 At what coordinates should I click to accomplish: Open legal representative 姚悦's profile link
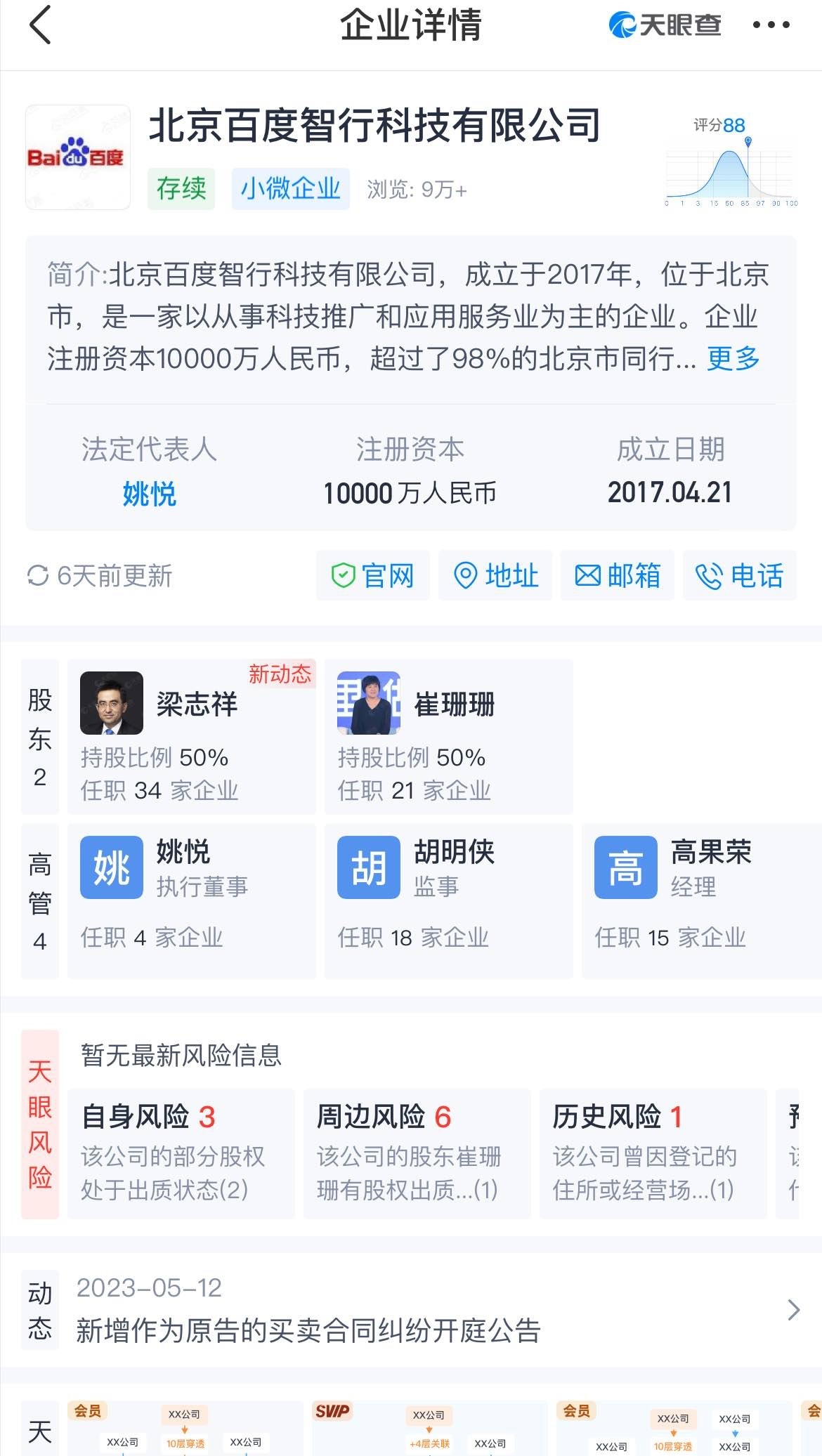pyautogui.click(x=149, y=494)
